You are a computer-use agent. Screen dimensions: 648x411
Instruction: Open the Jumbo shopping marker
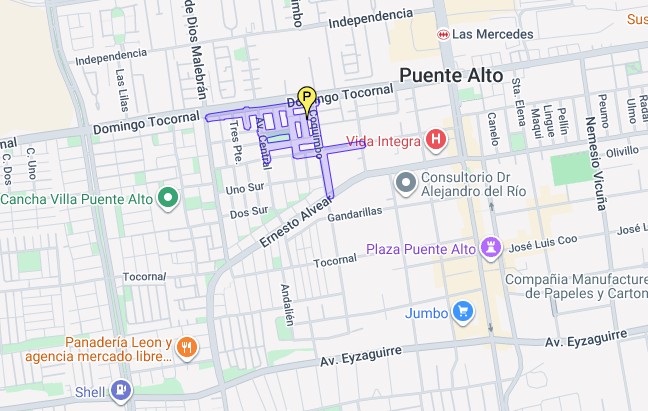point(463,312)
